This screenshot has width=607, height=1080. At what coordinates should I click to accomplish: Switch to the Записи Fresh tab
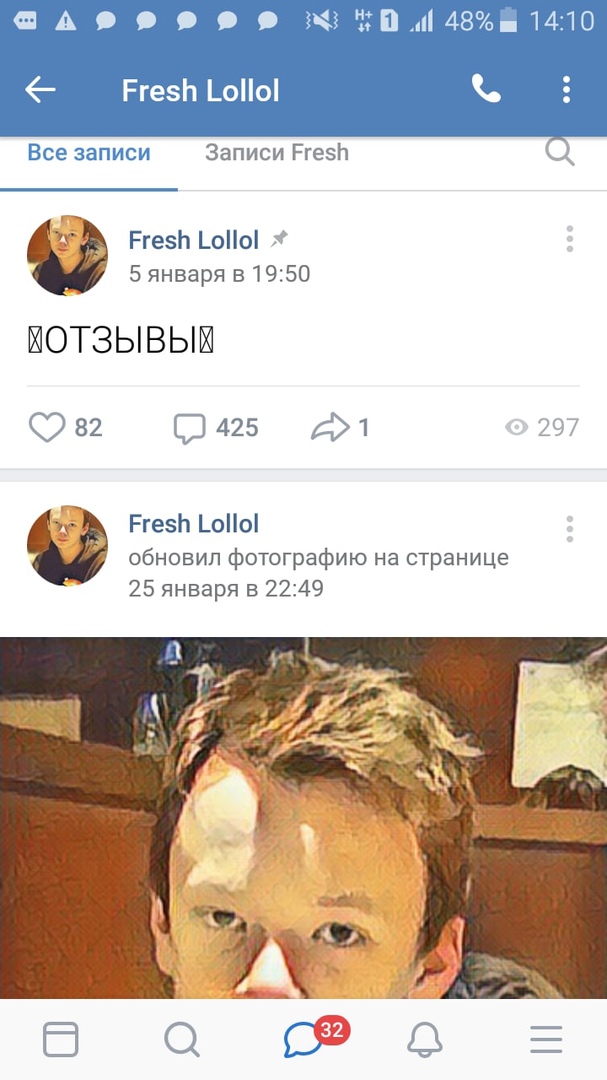point(277,153)
